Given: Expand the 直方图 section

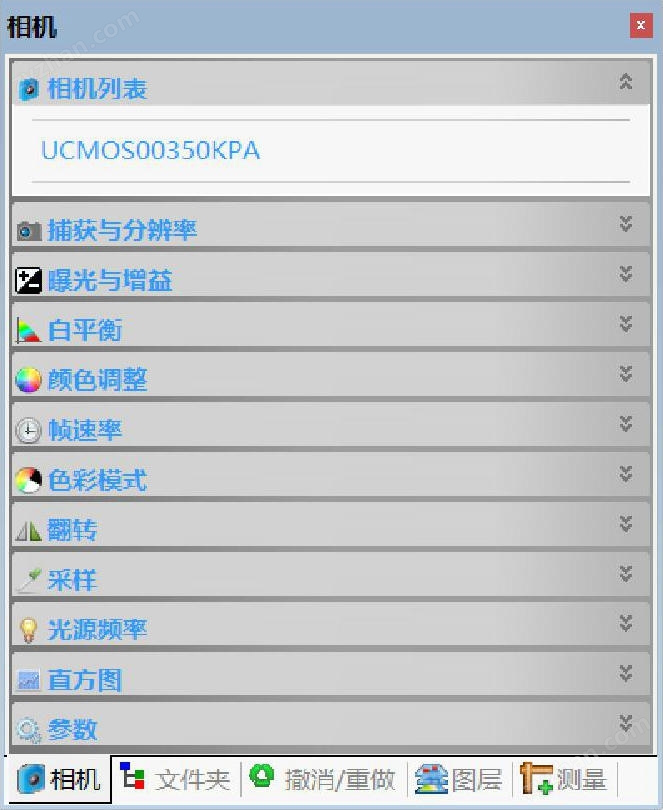Looking at the screenshot, I should tap(626, 674).
